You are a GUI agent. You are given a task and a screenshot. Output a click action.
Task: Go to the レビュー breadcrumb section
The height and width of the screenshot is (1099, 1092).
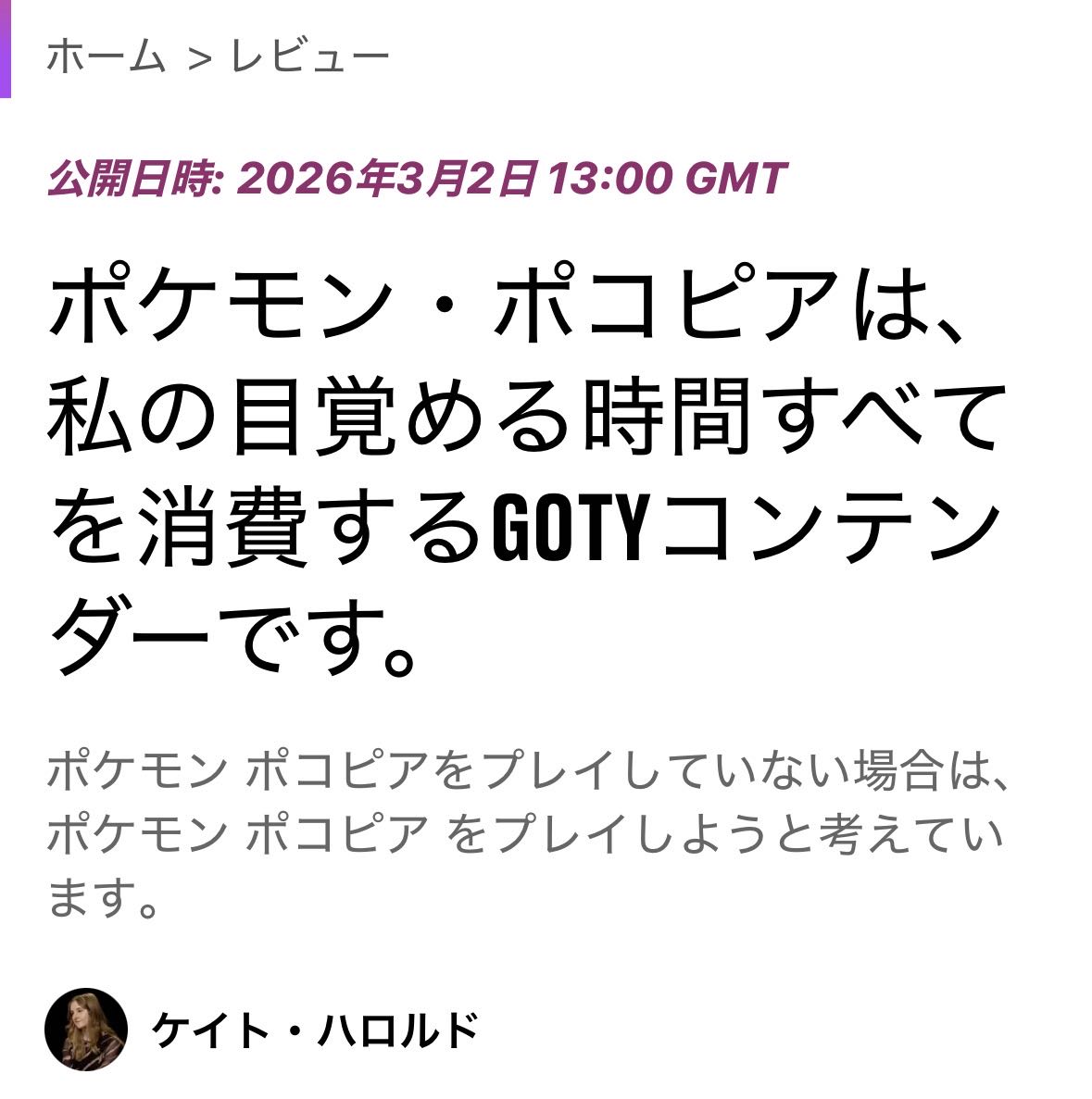click(309, 57)
